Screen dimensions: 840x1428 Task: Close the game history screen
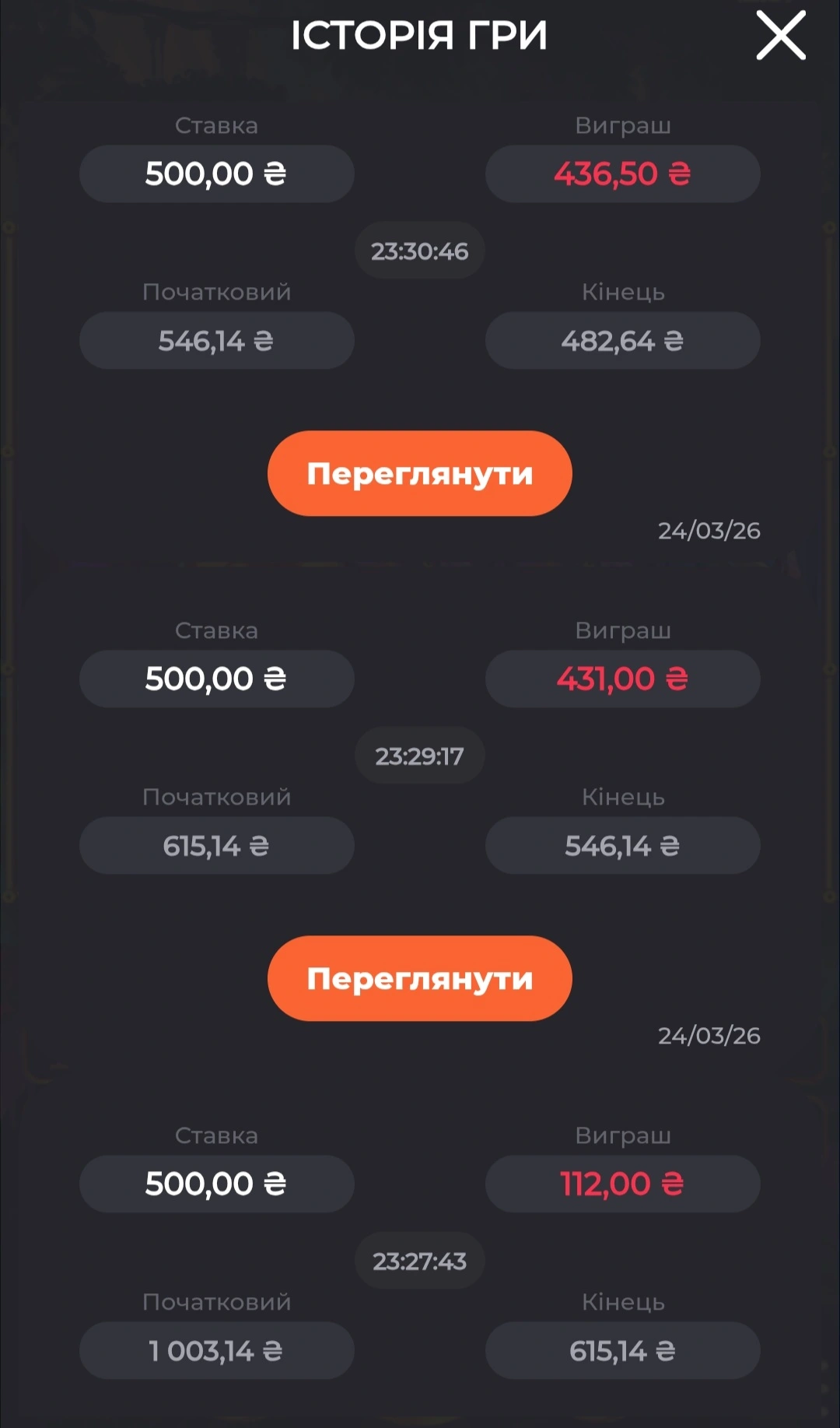click(x=781, y=35)
